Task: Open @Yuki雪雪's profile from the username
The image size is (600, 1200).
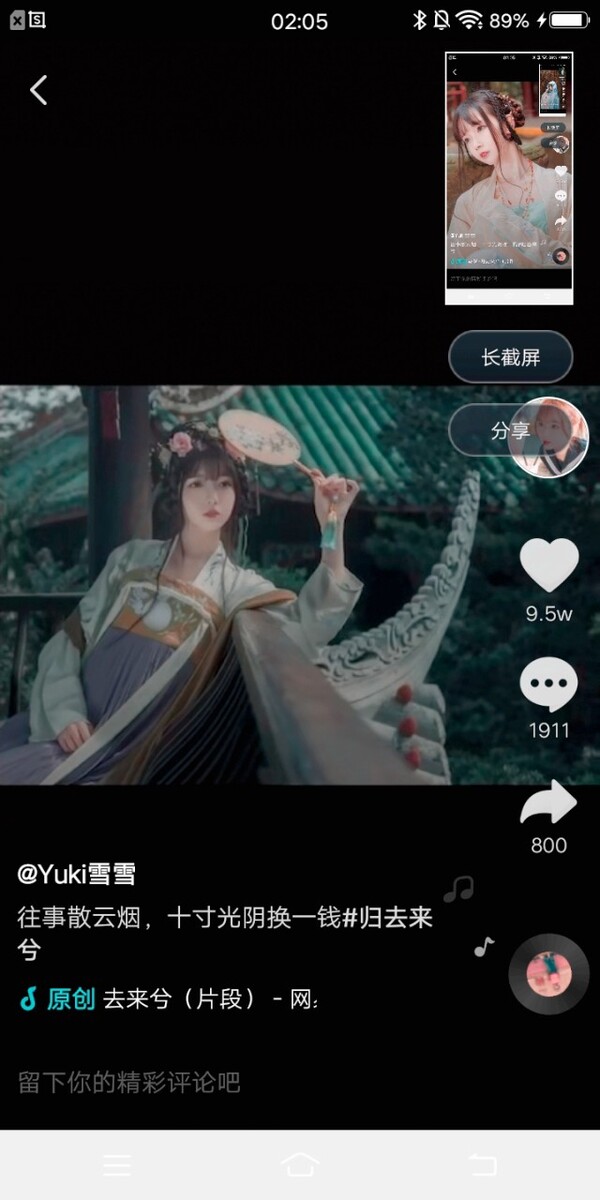Action: (77, 874)
